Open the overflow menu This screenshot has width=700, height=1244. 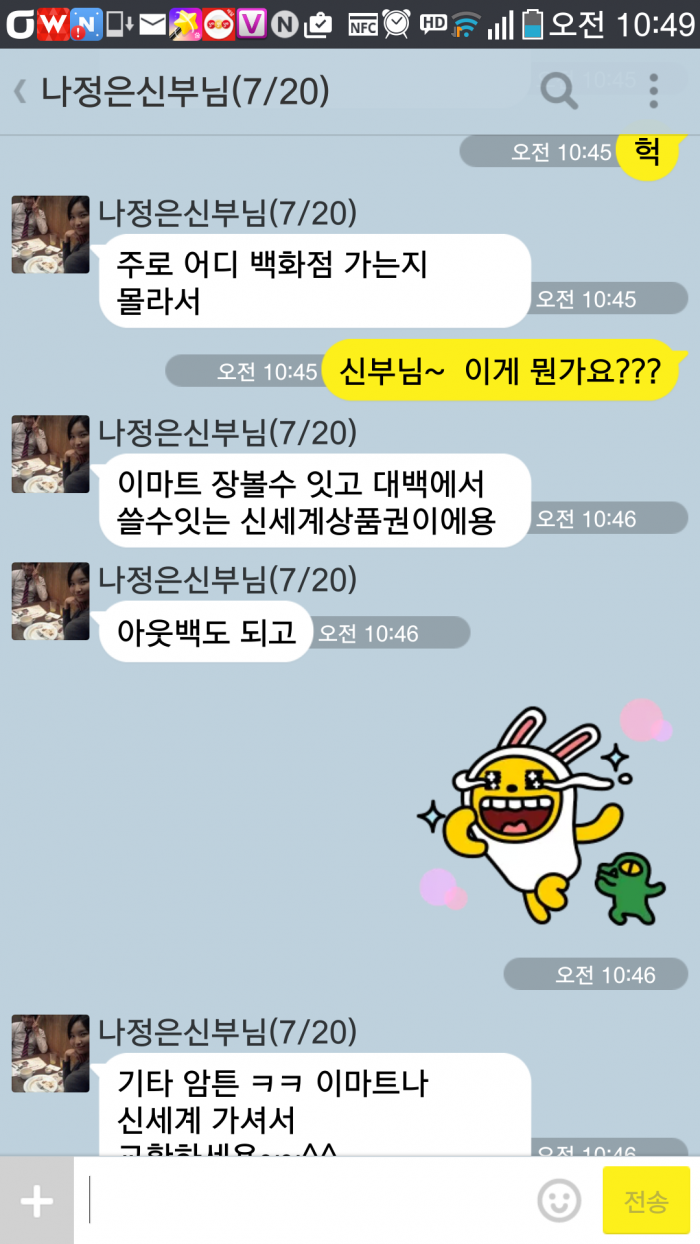click(x=653, y=92)
